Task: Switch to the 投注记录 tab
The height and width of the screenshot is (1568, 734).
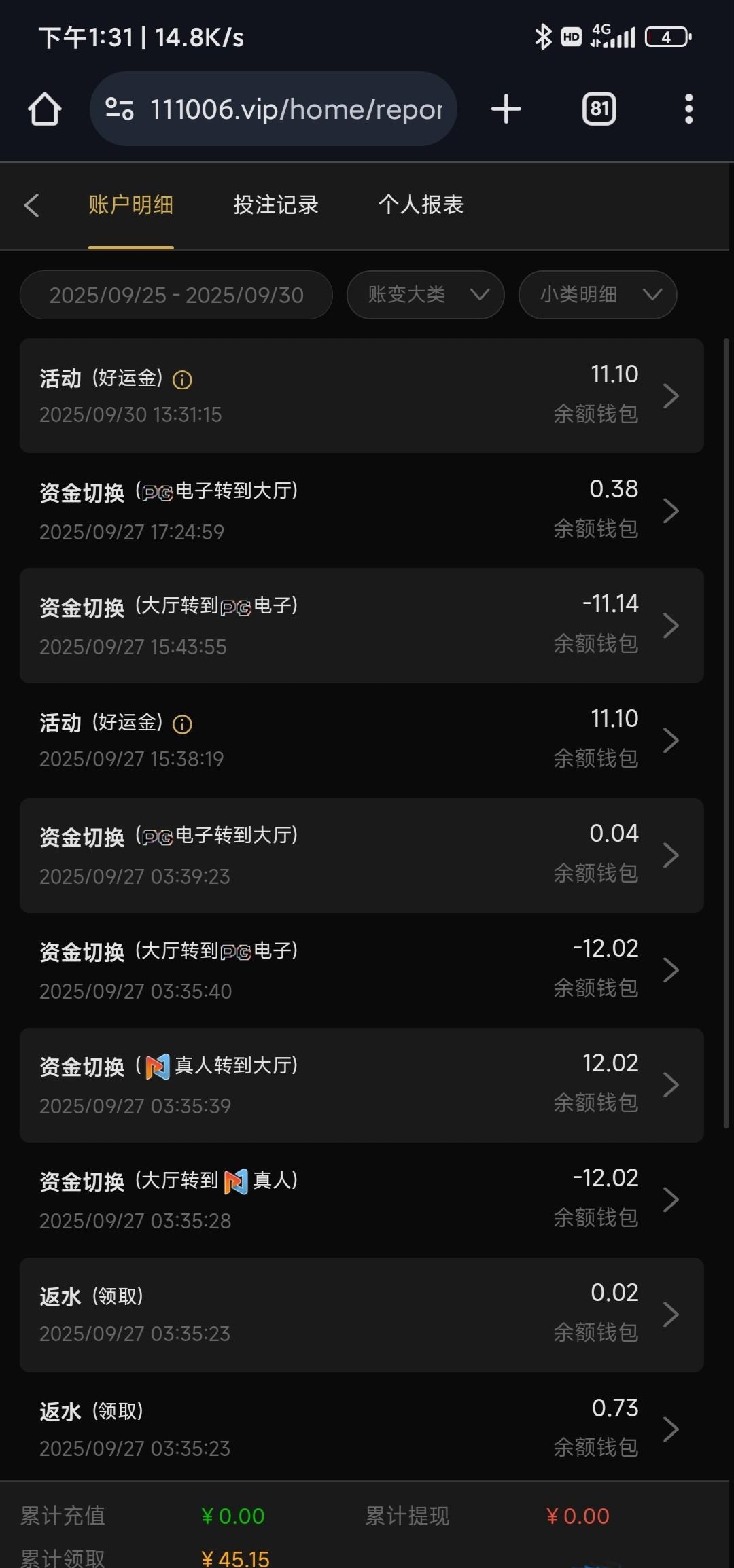Action: [x=276, y=205]
